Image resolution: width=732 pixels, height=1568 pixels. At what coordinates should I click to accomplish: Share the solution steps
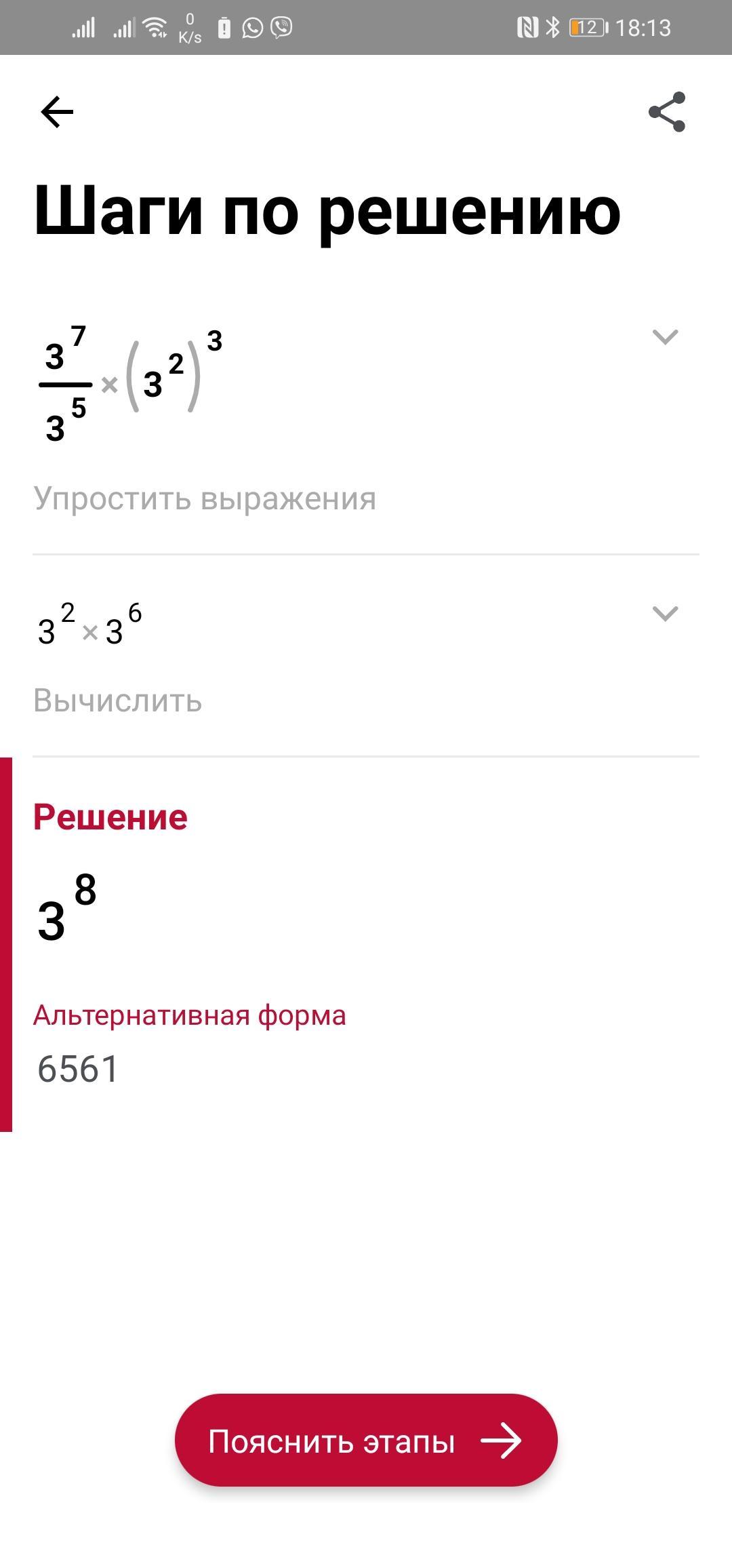[x=667, y=112]
